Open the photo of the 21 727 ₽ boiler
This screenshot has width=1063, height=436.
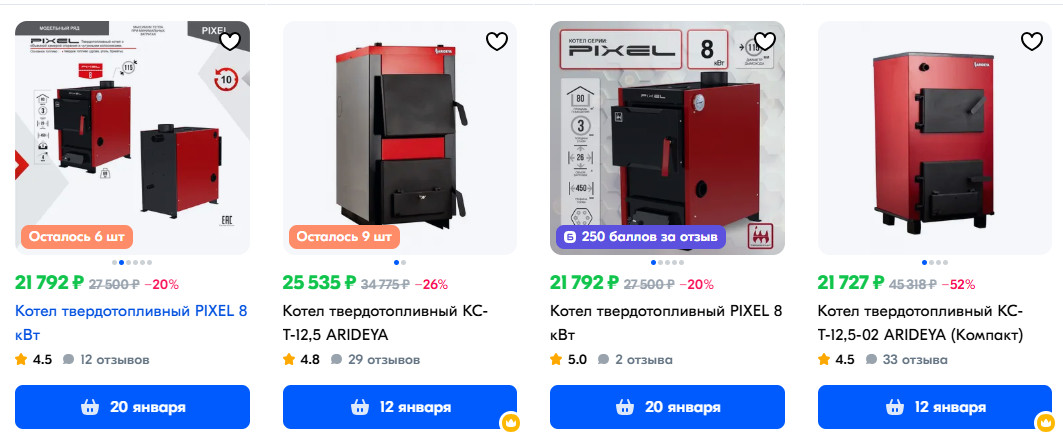[x=934, y=140]
